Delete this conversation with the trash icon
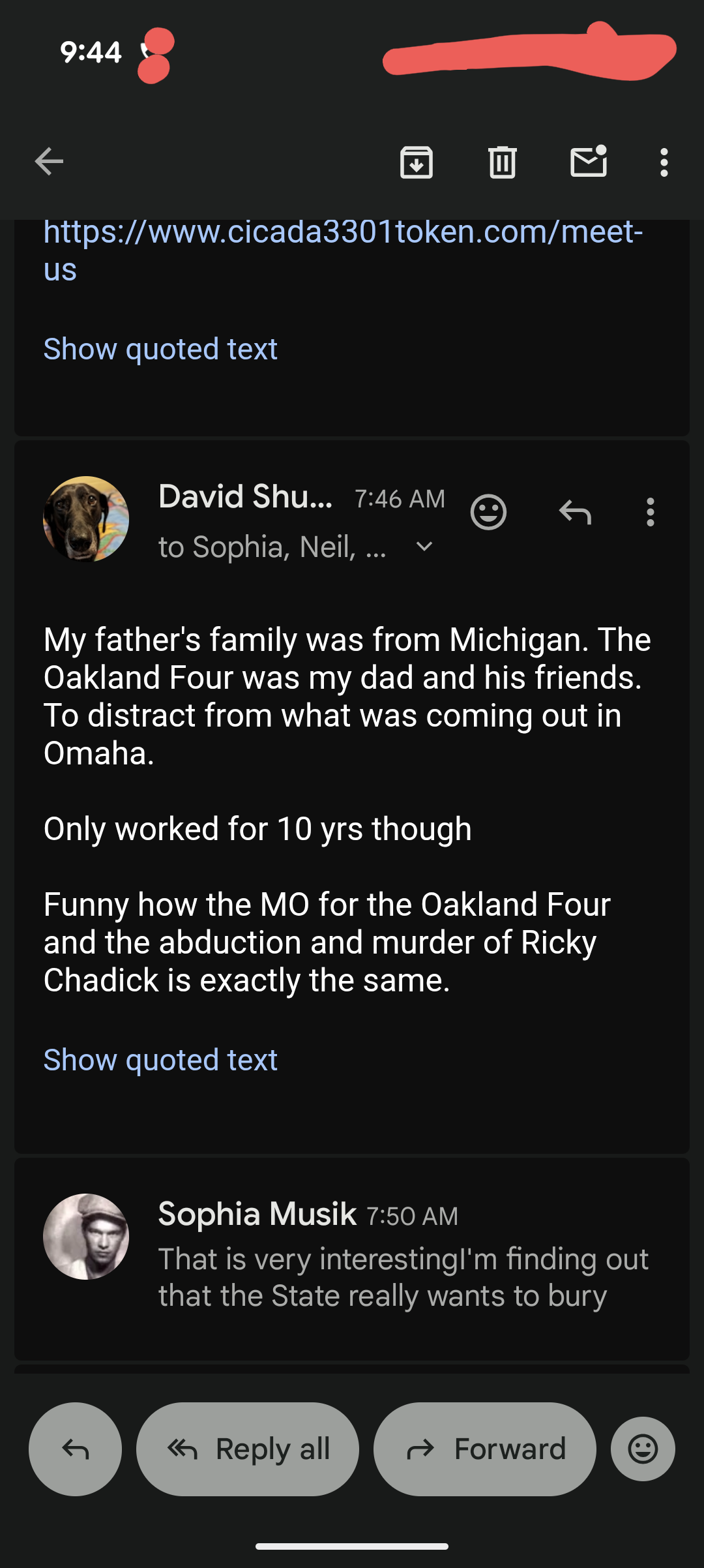 (502, 162)
